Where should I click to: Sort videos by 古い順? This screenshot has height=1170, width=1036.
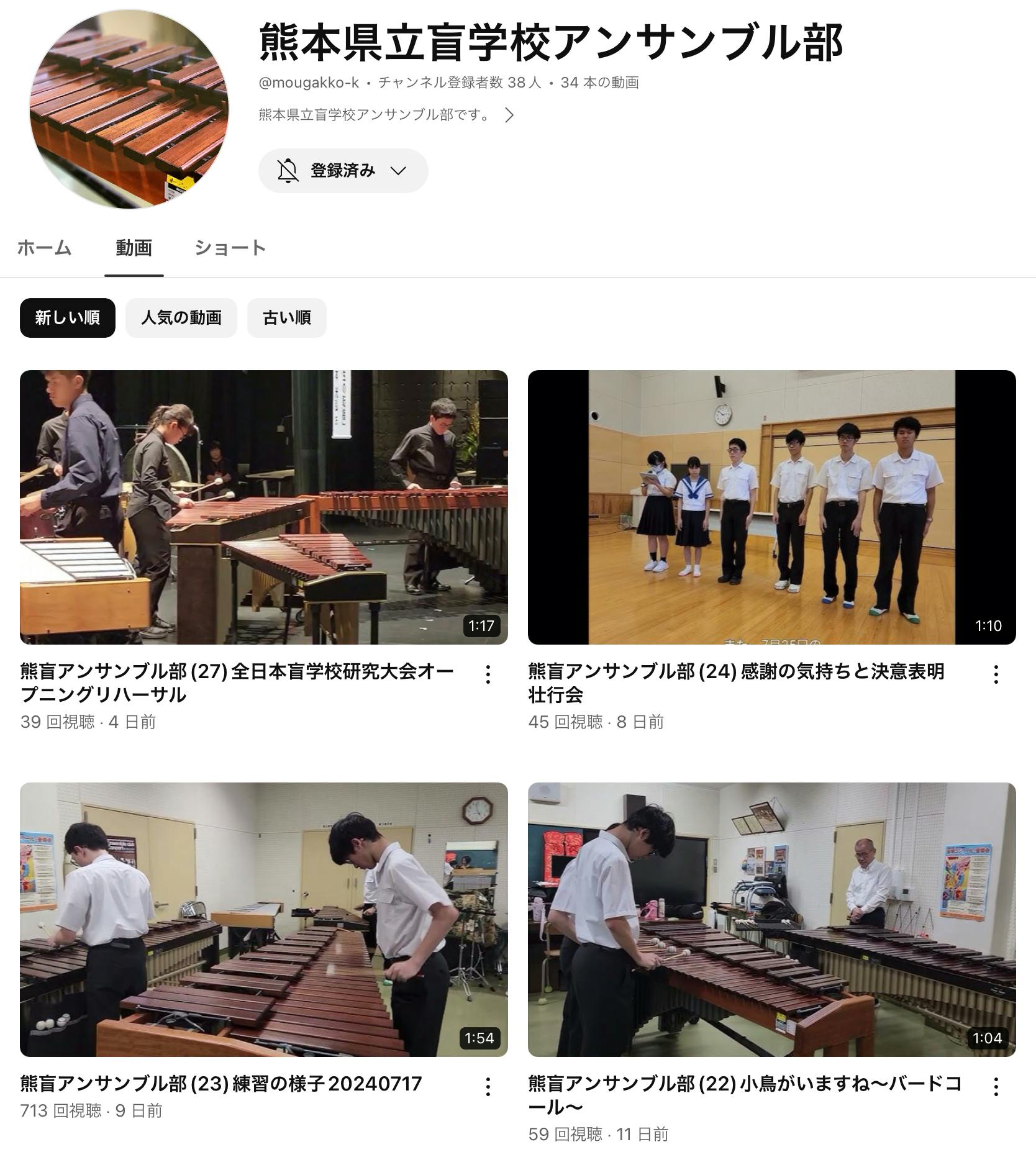pyautogui.click(x=286, y=318)
